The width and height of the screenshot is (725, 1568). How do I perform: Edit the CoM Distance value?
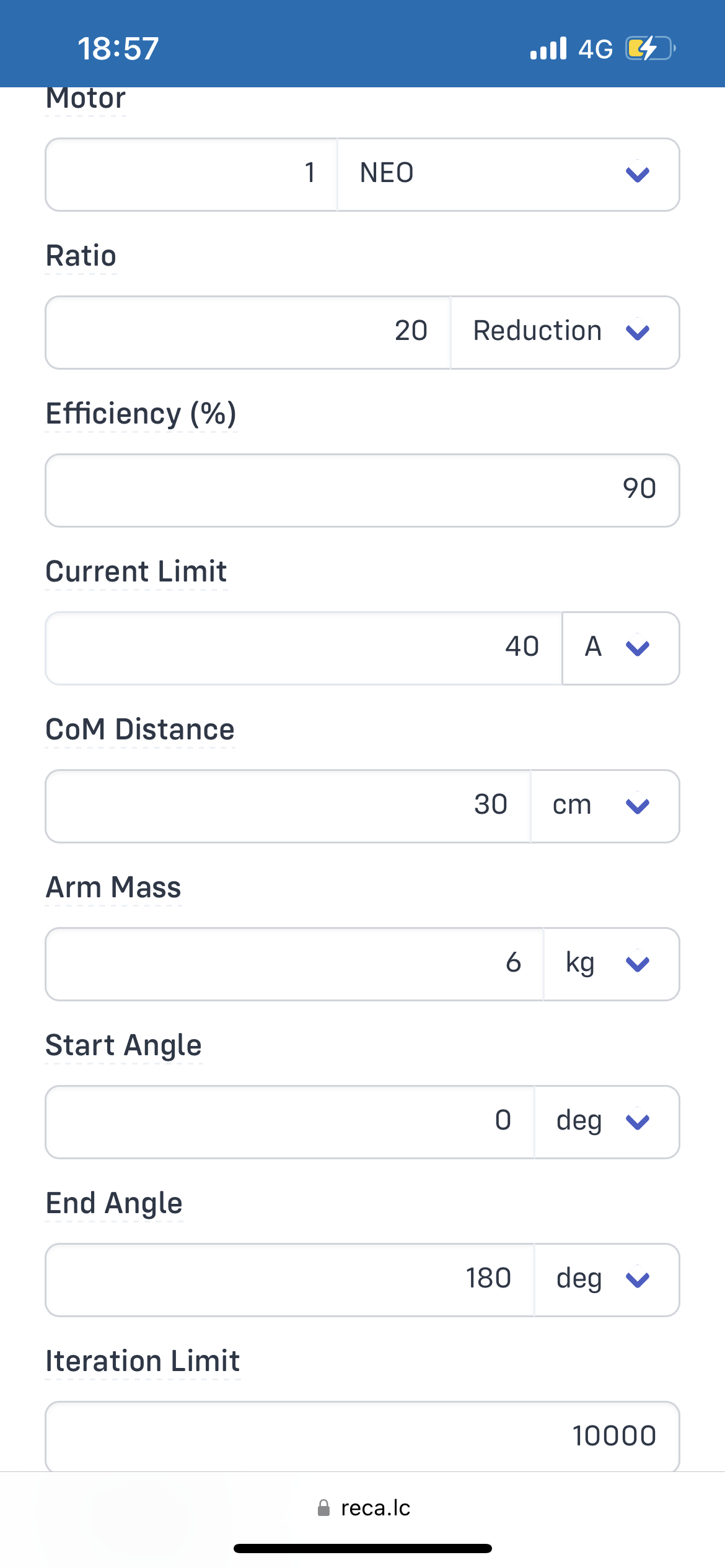coord(288,806)
